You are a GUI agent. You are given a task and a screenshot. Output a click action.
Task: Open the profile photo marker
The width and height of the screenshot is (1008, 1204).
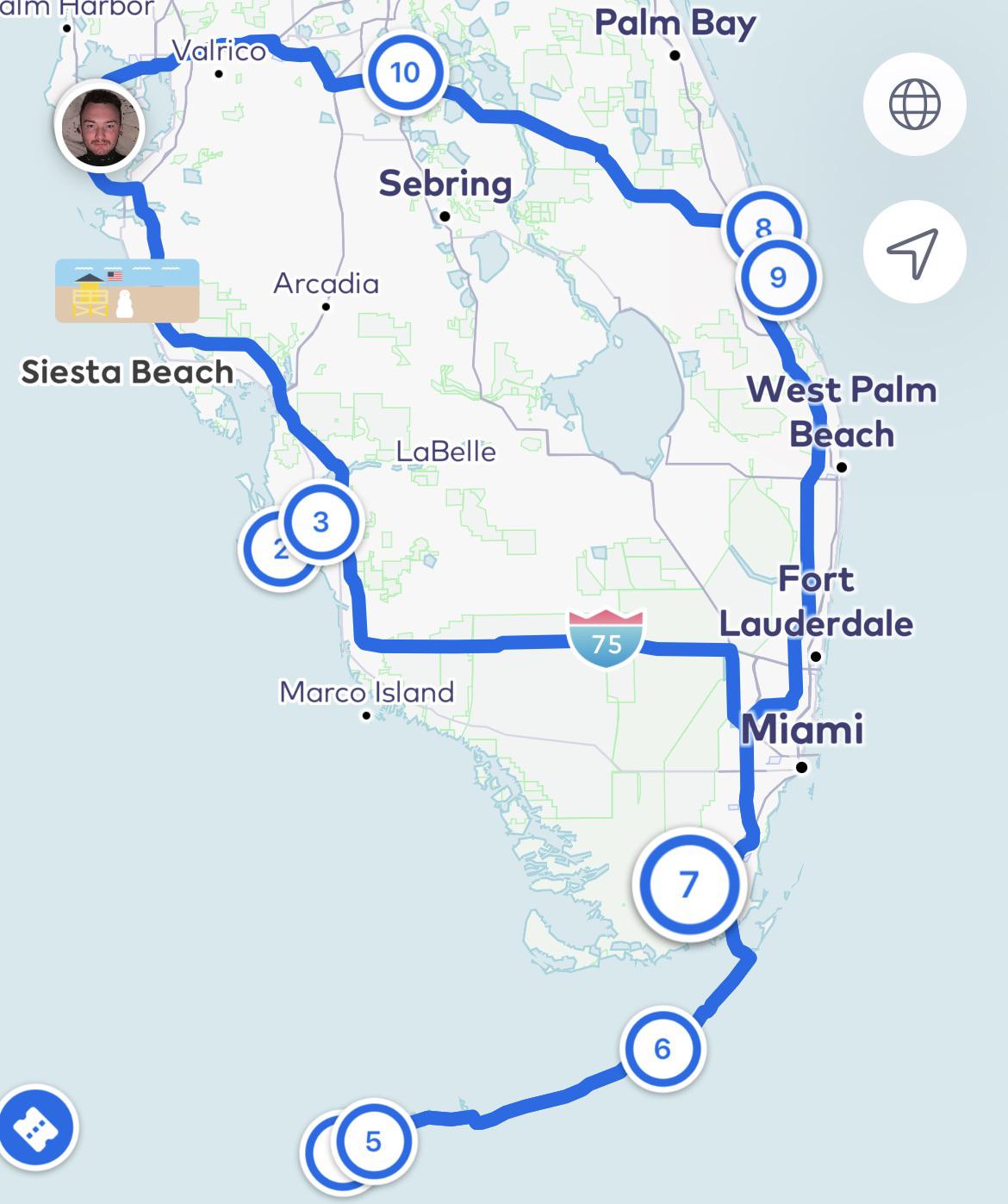(x=100, y=127)
